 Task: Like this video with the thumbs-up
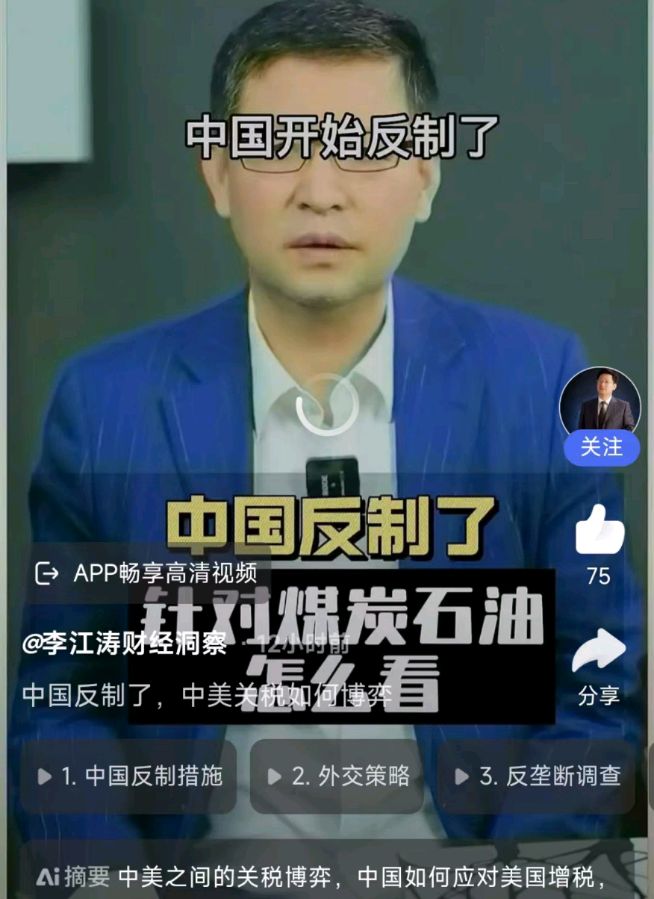pos(599,530)
